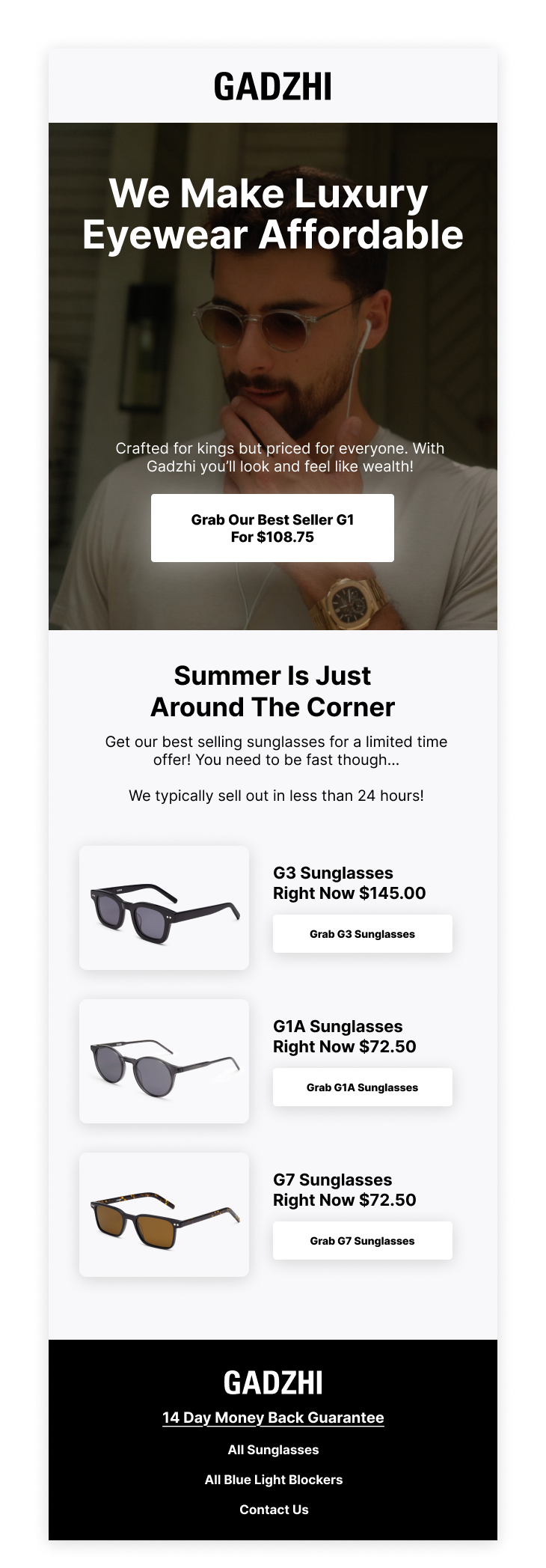The width and height of the screenshot is (546, 1568).
Task: Choose Grab G7 Sunglasses
Action: (x=362, y=1240)
